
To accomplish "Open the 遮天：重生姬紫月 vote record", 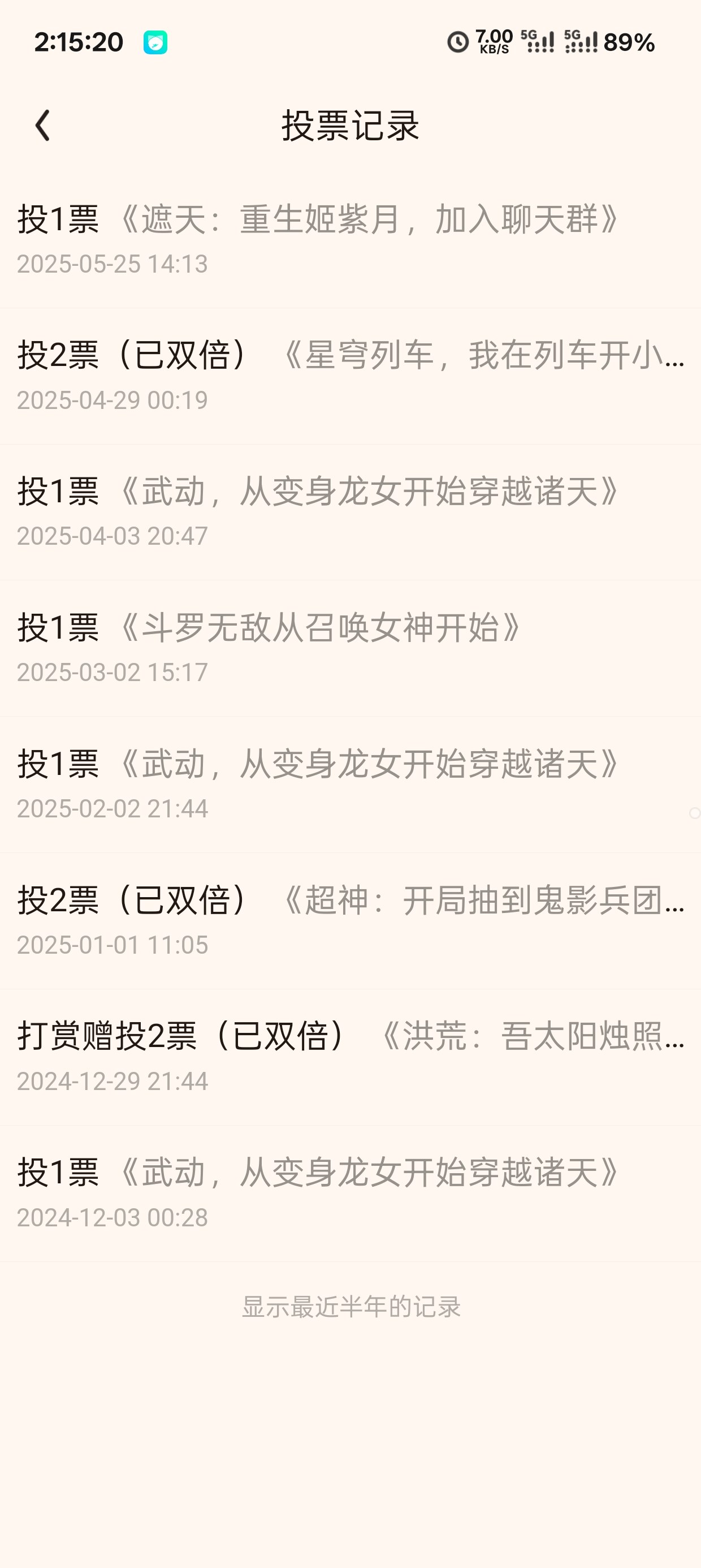I will click(x=350, y=239).
